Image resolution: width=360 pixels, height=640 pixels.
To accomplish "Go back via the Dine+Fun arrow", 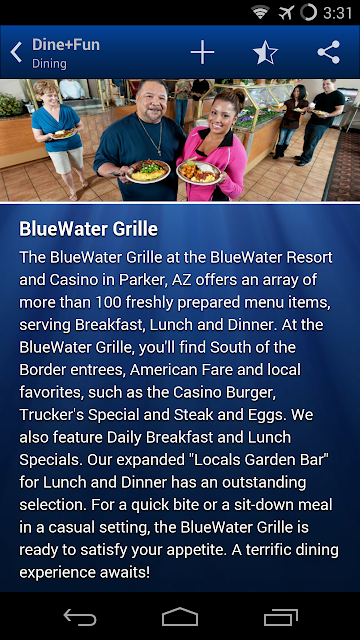I will pos(16,52).
